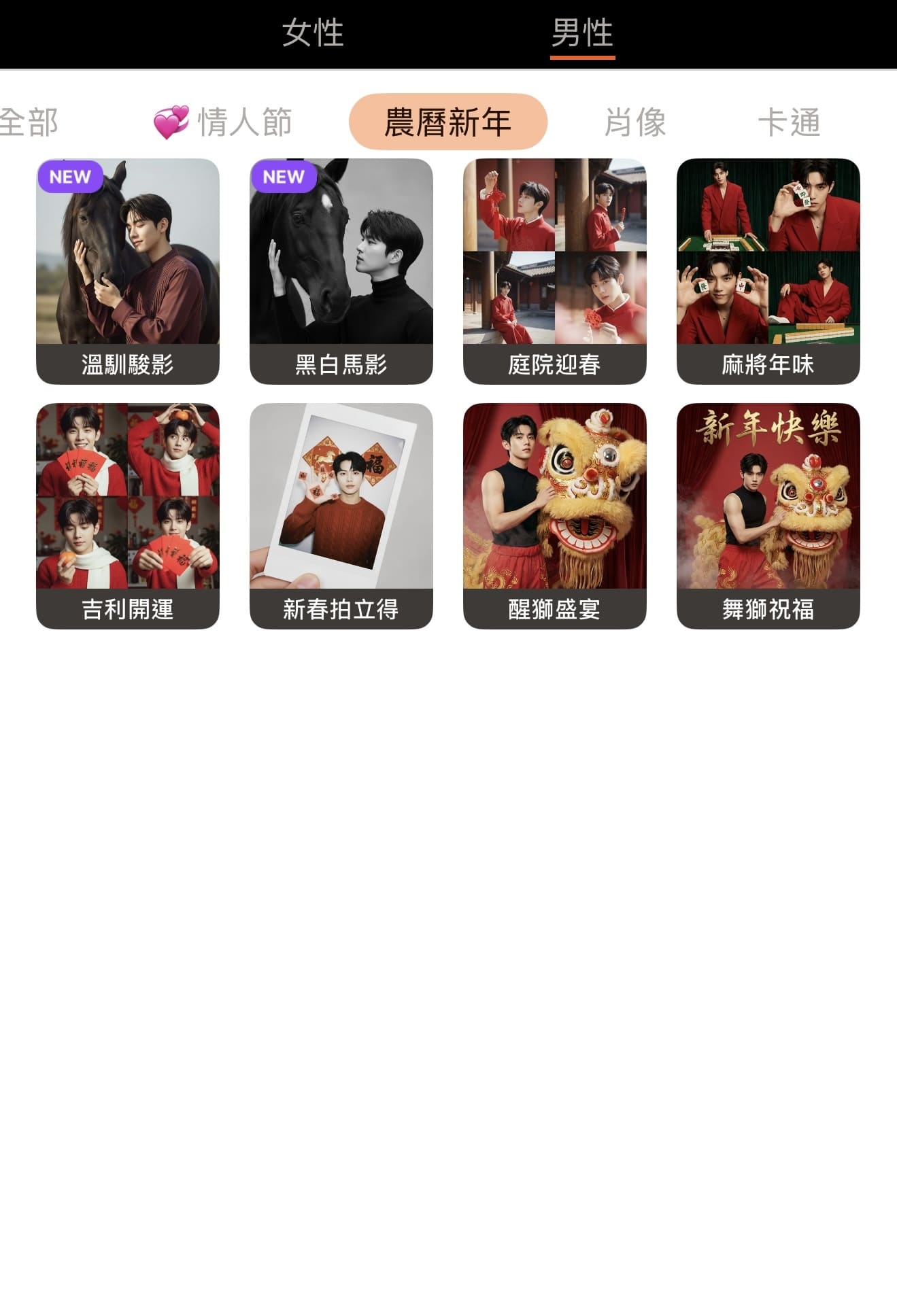Select the 農曆新年 category chip
This screenshot has height=1316, width=897.
coord(447,122)
